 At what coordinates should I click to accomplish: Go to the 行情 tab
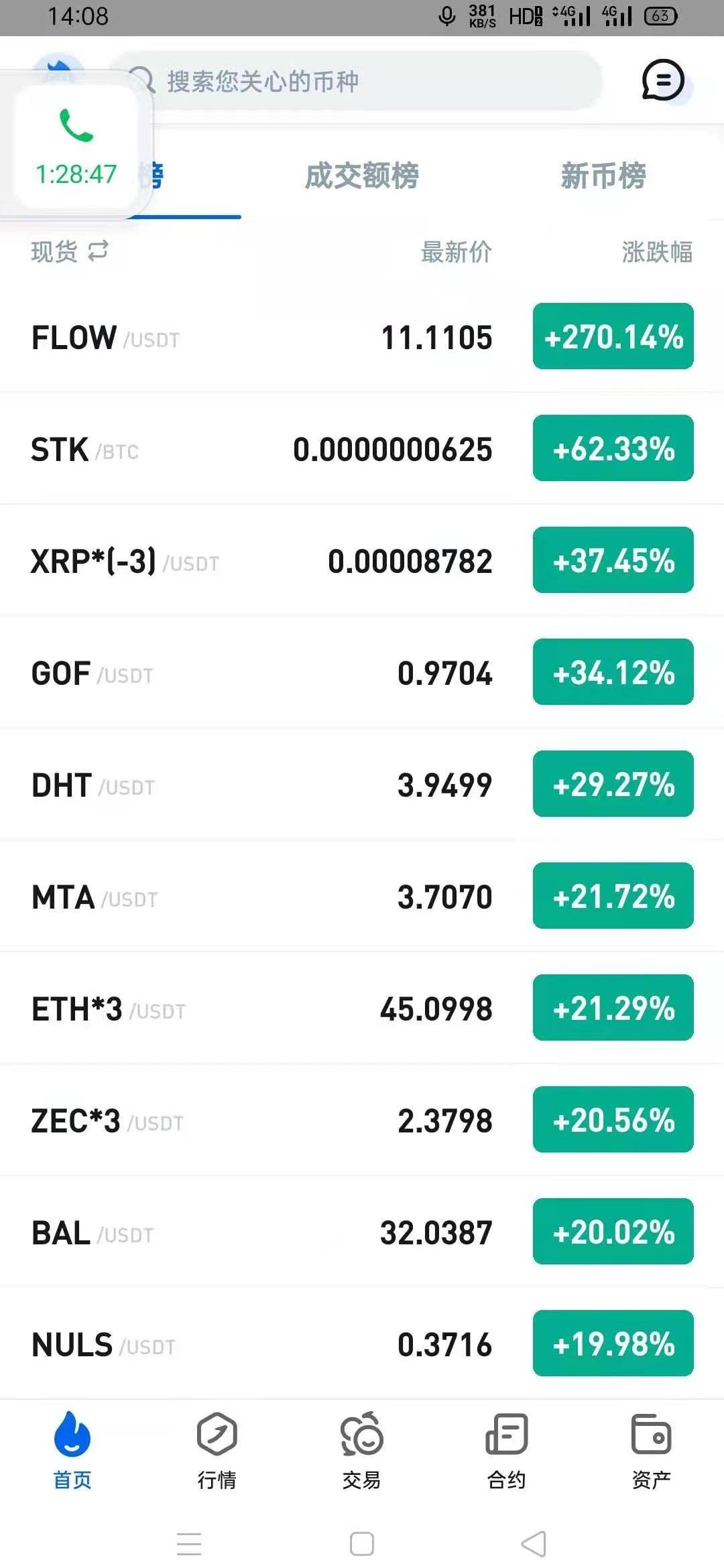(217, 1451)
